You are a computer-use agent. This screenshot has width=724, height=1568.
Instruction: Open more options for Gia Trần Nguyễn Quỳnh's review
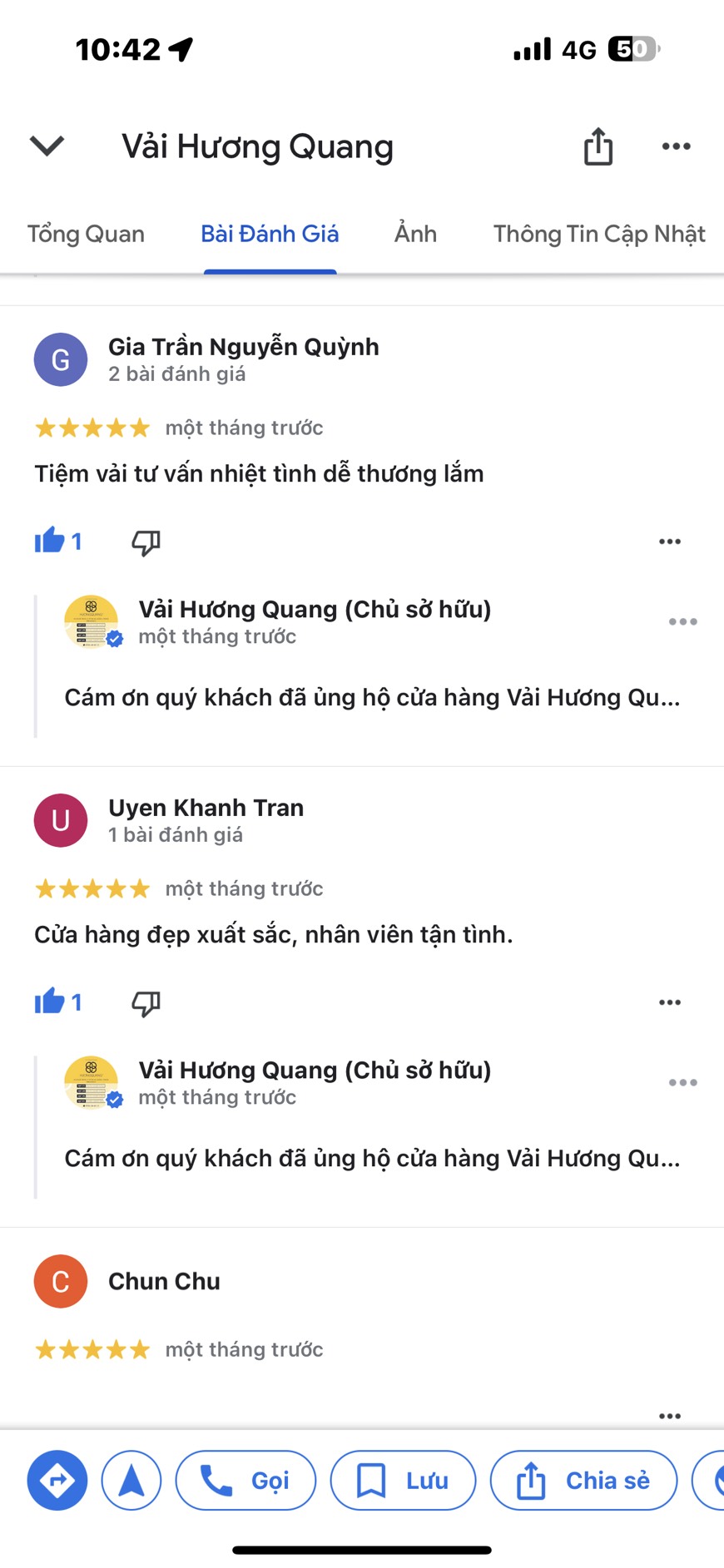click(669, 542)
